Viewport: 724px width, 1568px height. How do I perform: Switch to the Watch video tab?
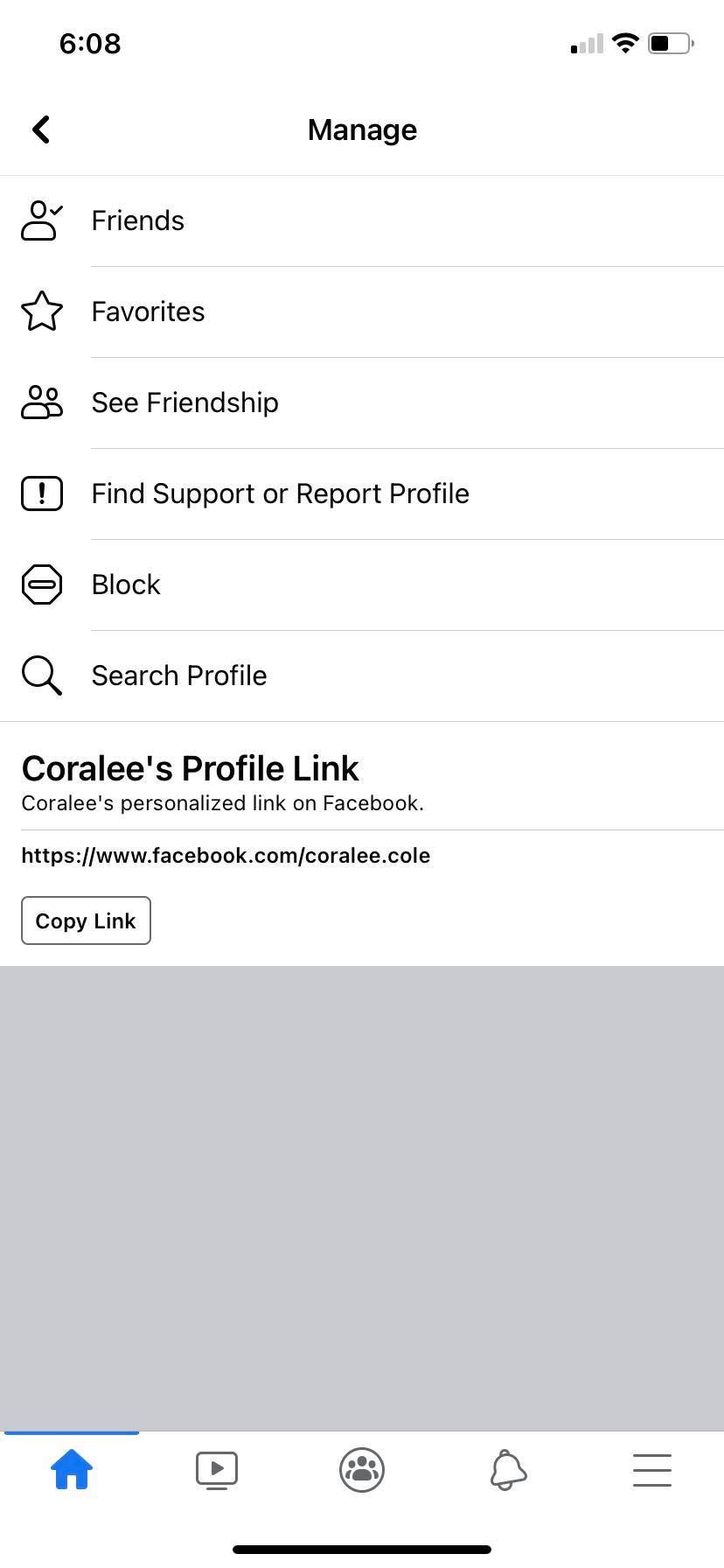pos(217,1469)
